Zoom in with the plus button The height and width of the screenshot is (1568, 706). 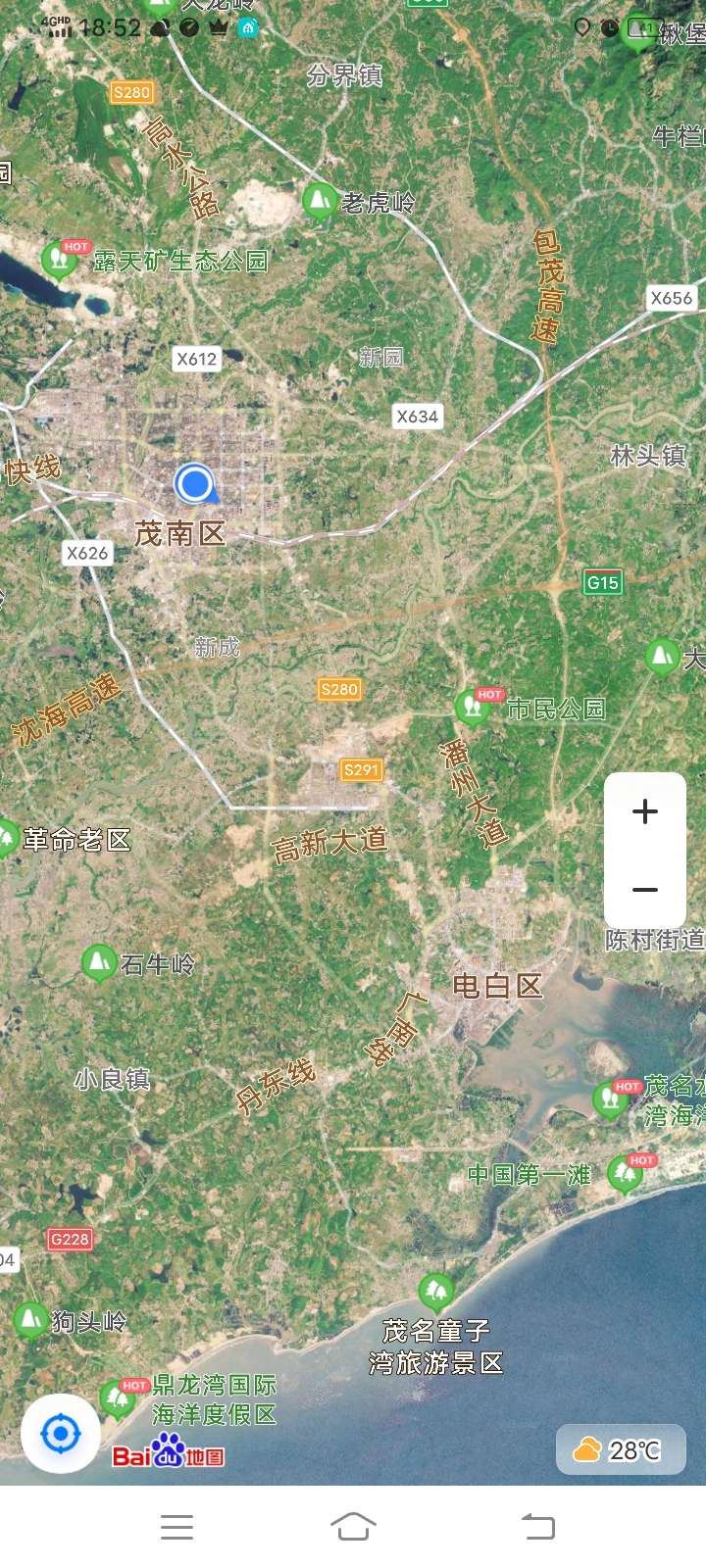point(645,811)
